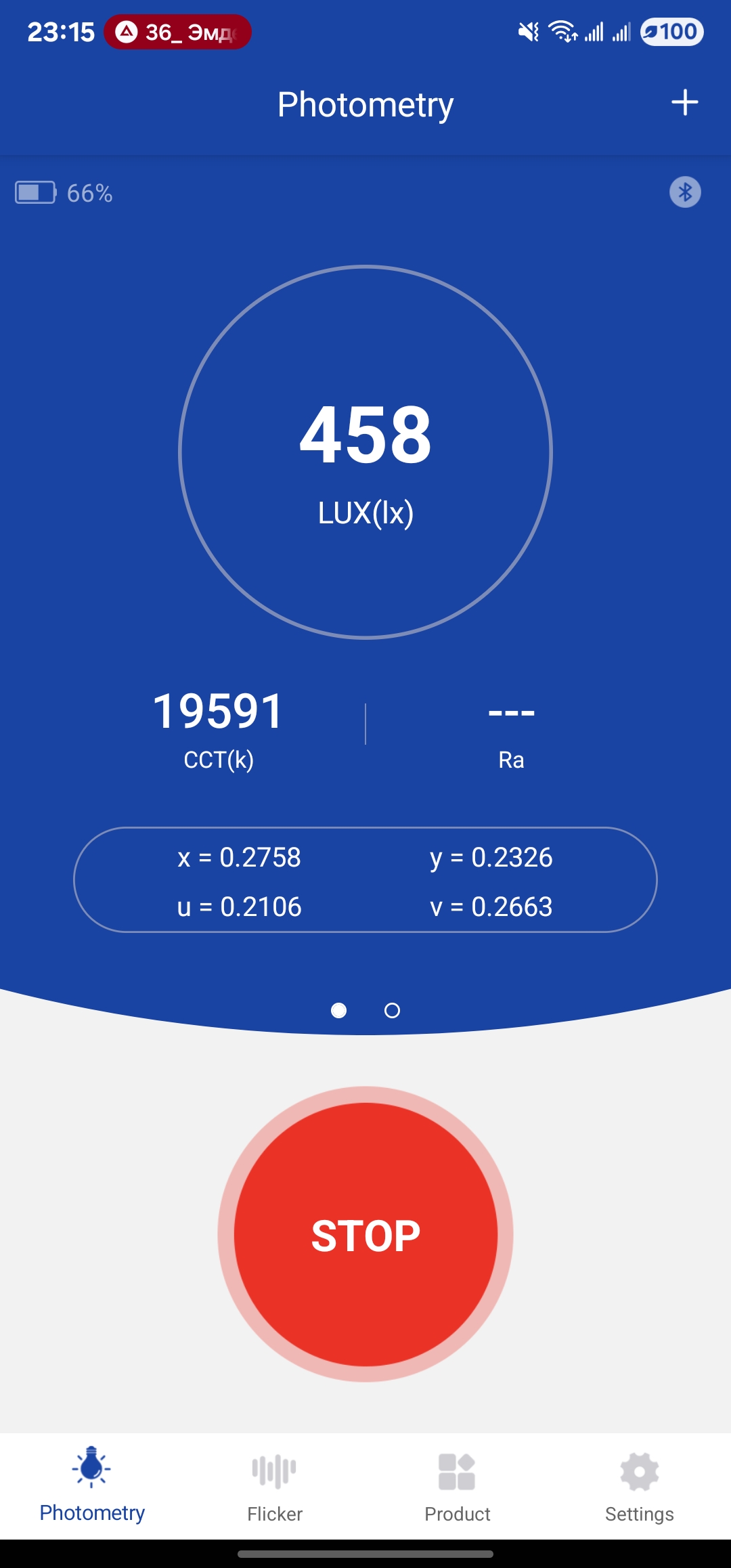Screen dimensions: 731x1568
Task: Stop the measurement with the STOP button
Action: point(365,1234)
